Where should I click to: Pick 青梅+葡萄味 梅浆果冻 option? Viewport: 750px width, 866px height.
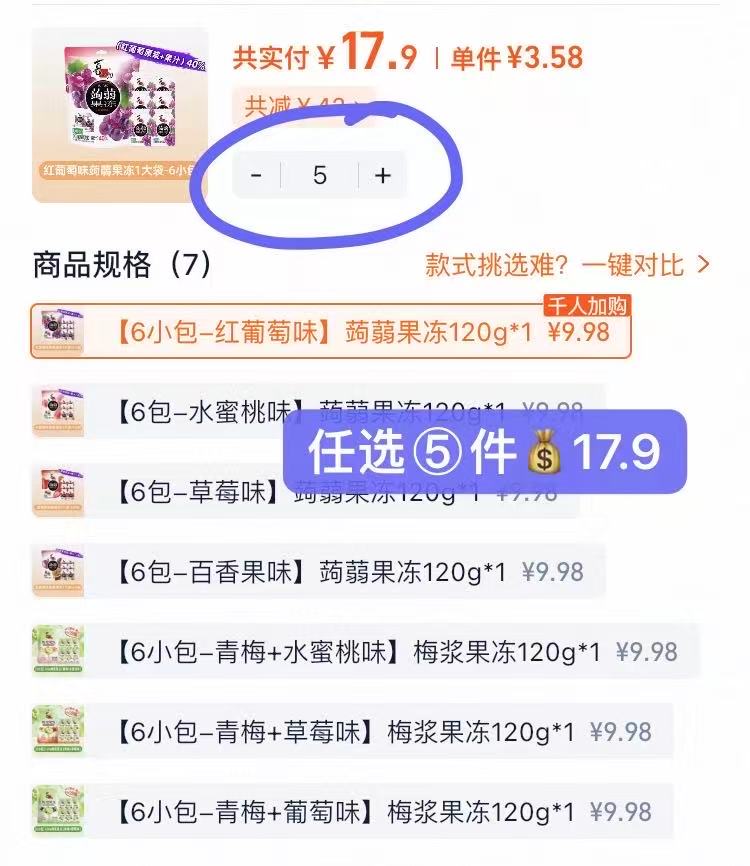click(352, 811)
